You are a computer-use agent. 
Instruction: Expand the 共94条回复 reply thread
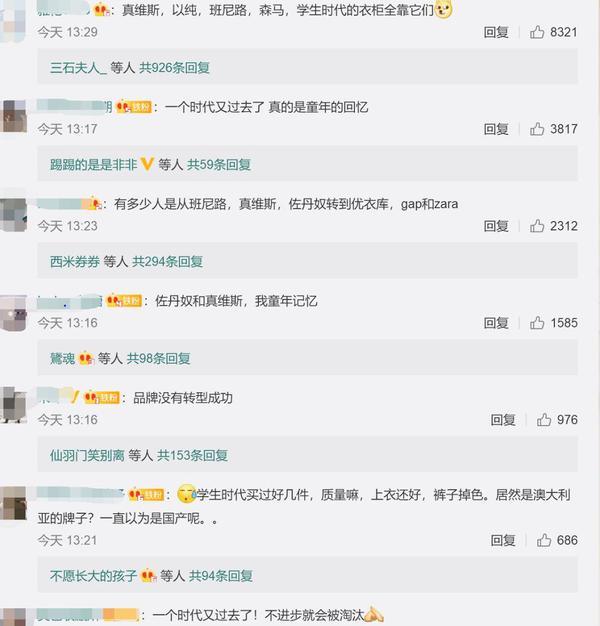(221, 576)
